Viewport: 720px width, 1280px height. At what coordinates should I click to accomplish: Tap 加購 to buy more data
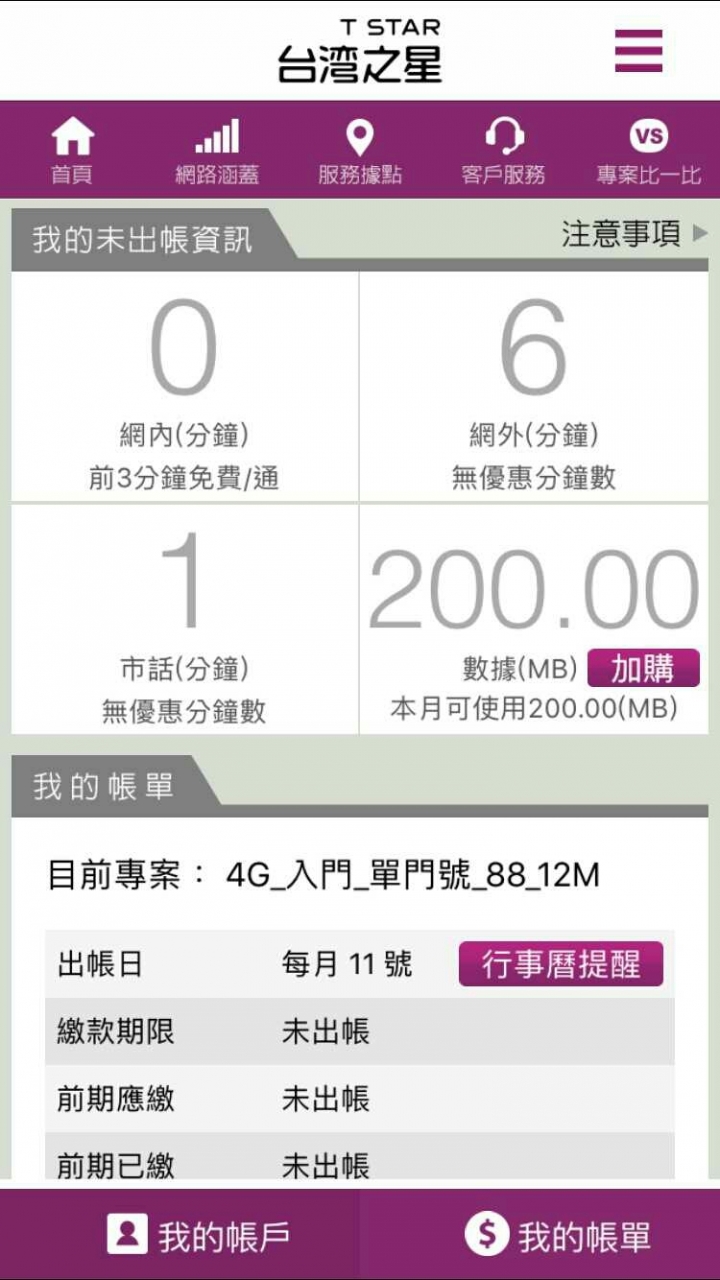click(x=642, y=668)
